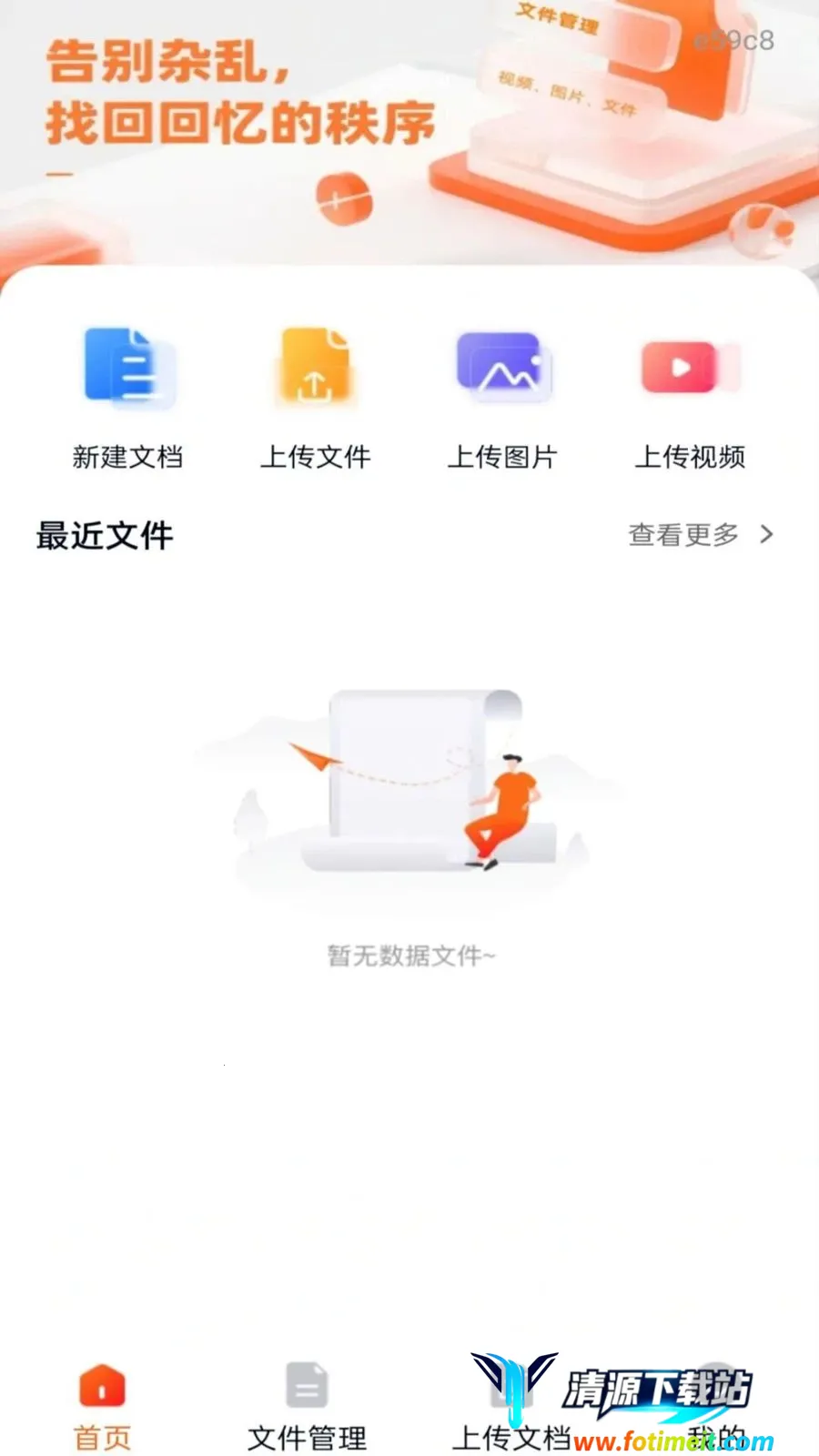Image resolution: width=819 pixels, height=1456 pixels.
Task: Open the 上传文档 tab
Action: (x=511, y=1407)
